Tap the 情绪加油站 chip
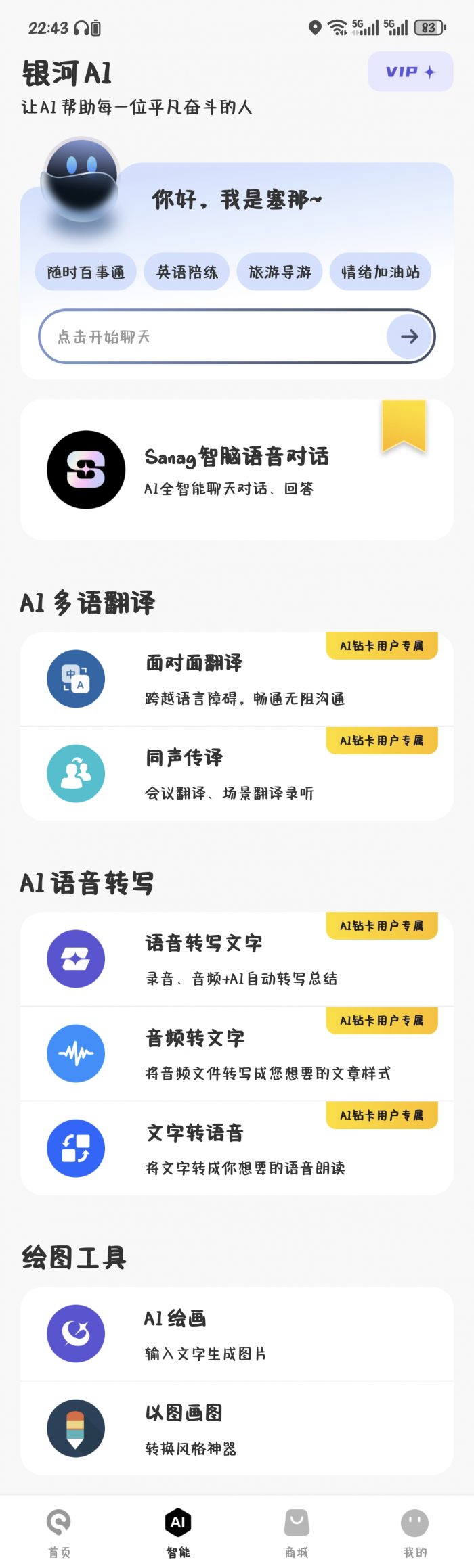Image resolution: width=474 pixels, height=1568 pixels. [381, 272]
